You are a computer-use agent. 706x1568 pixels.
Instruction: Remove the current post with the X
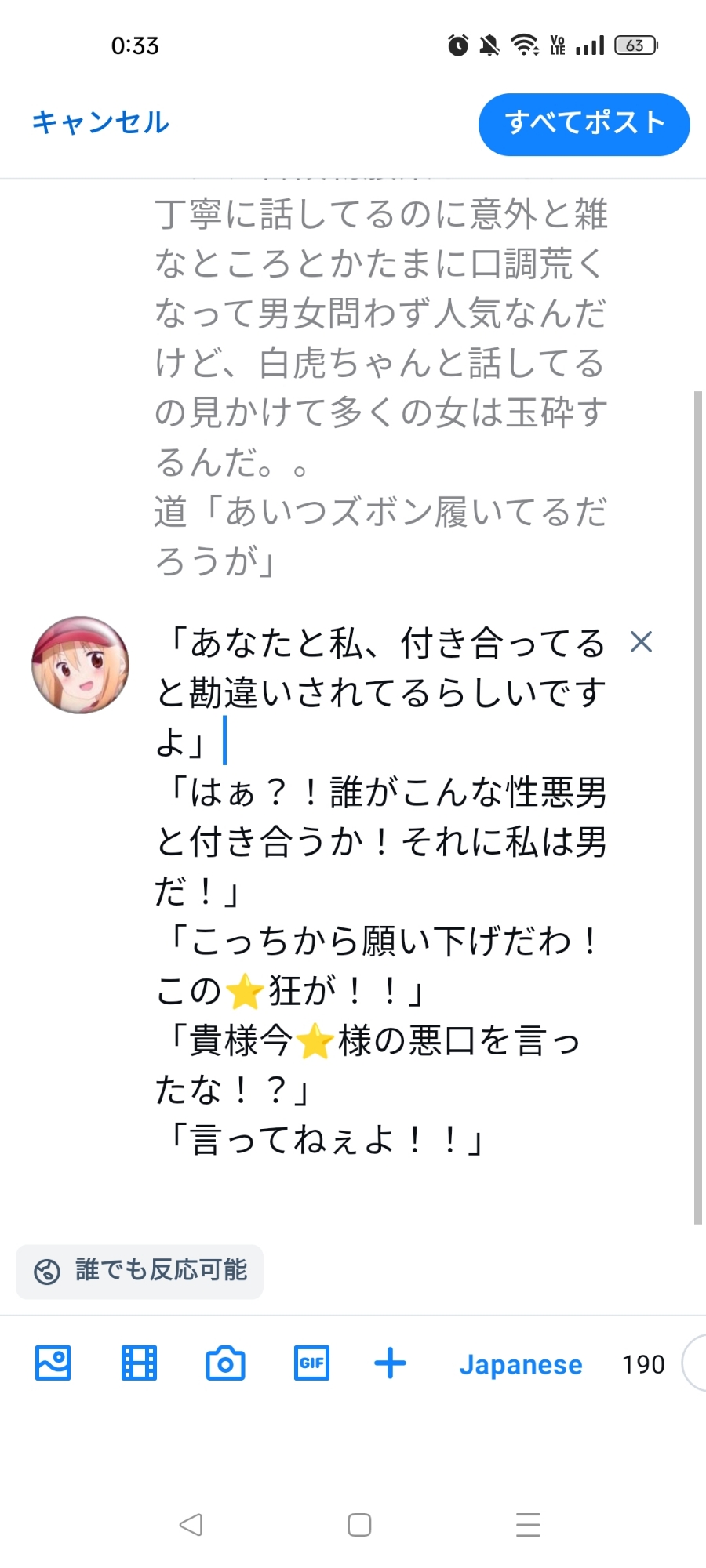coord(641,642)
